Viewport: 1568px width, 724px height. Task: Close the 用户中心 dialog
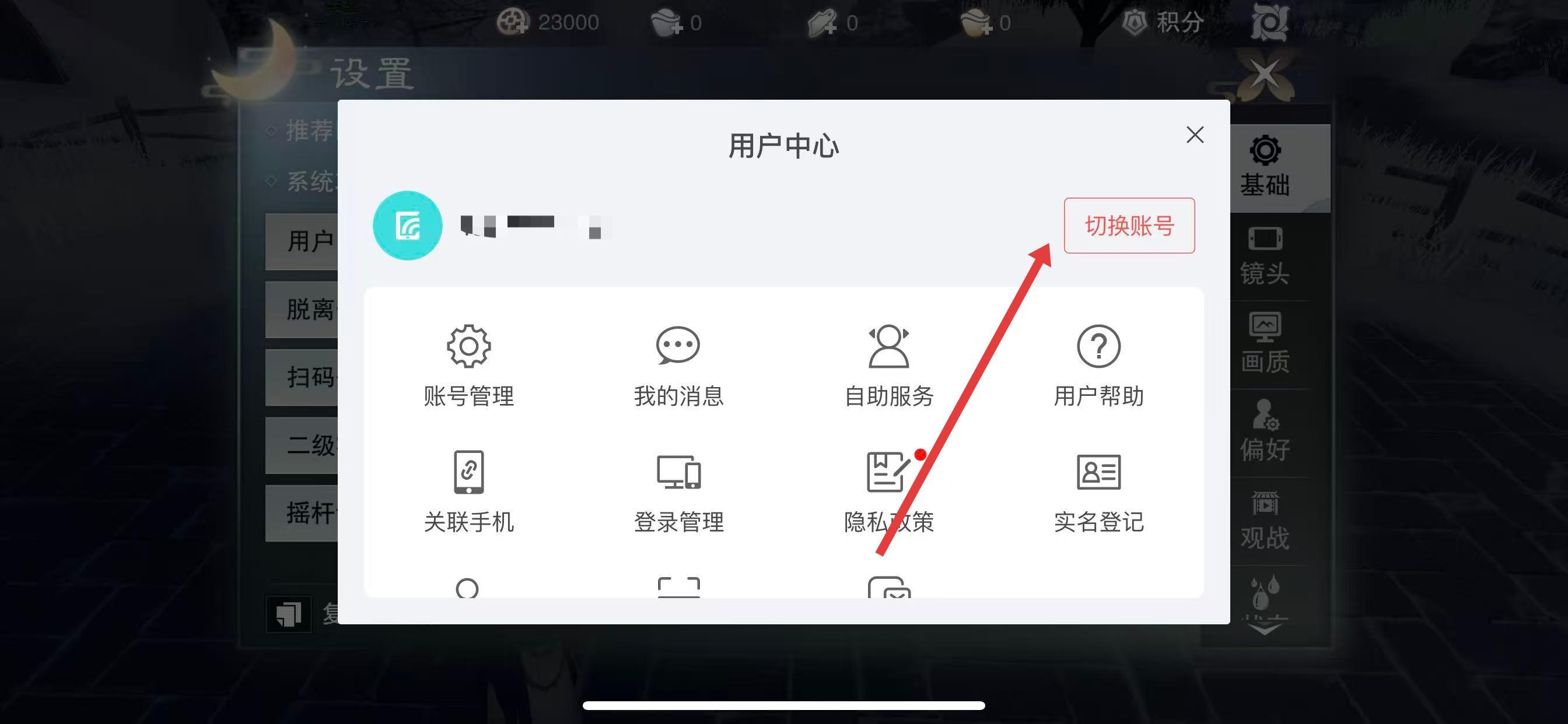[1194, 135]
